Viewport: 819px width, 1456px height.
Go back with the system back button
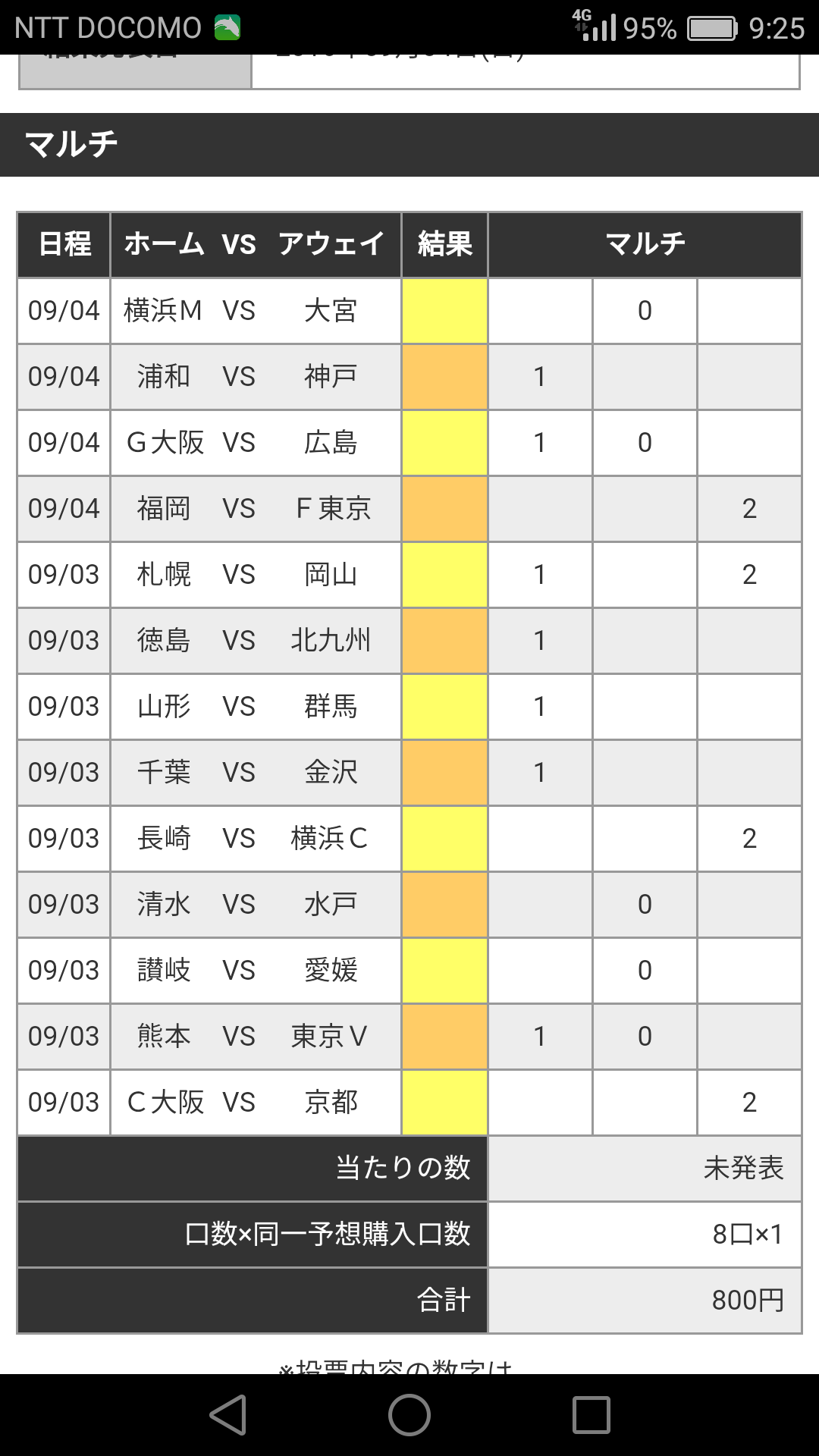point(227,1415)
